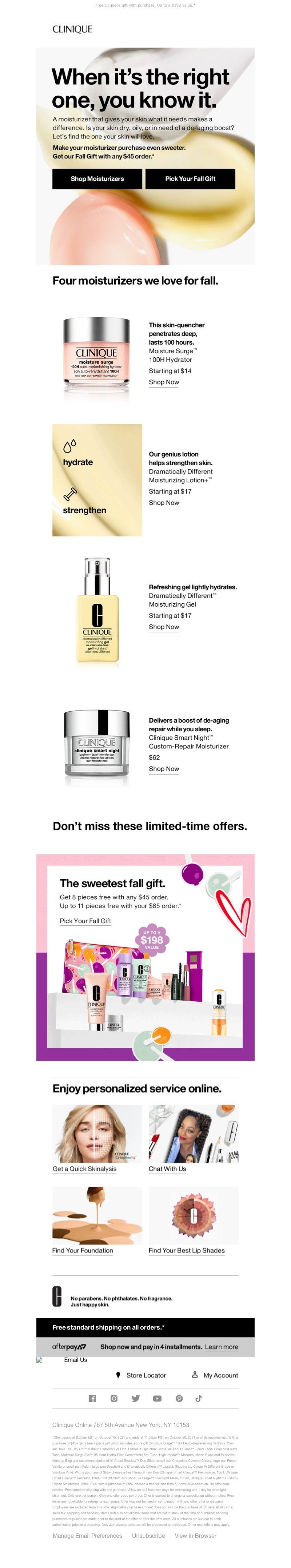Tap Learn more about Afterpay installments
Image resolution: width=291 pixels, height=1568 pixels.
(221, 1347)
